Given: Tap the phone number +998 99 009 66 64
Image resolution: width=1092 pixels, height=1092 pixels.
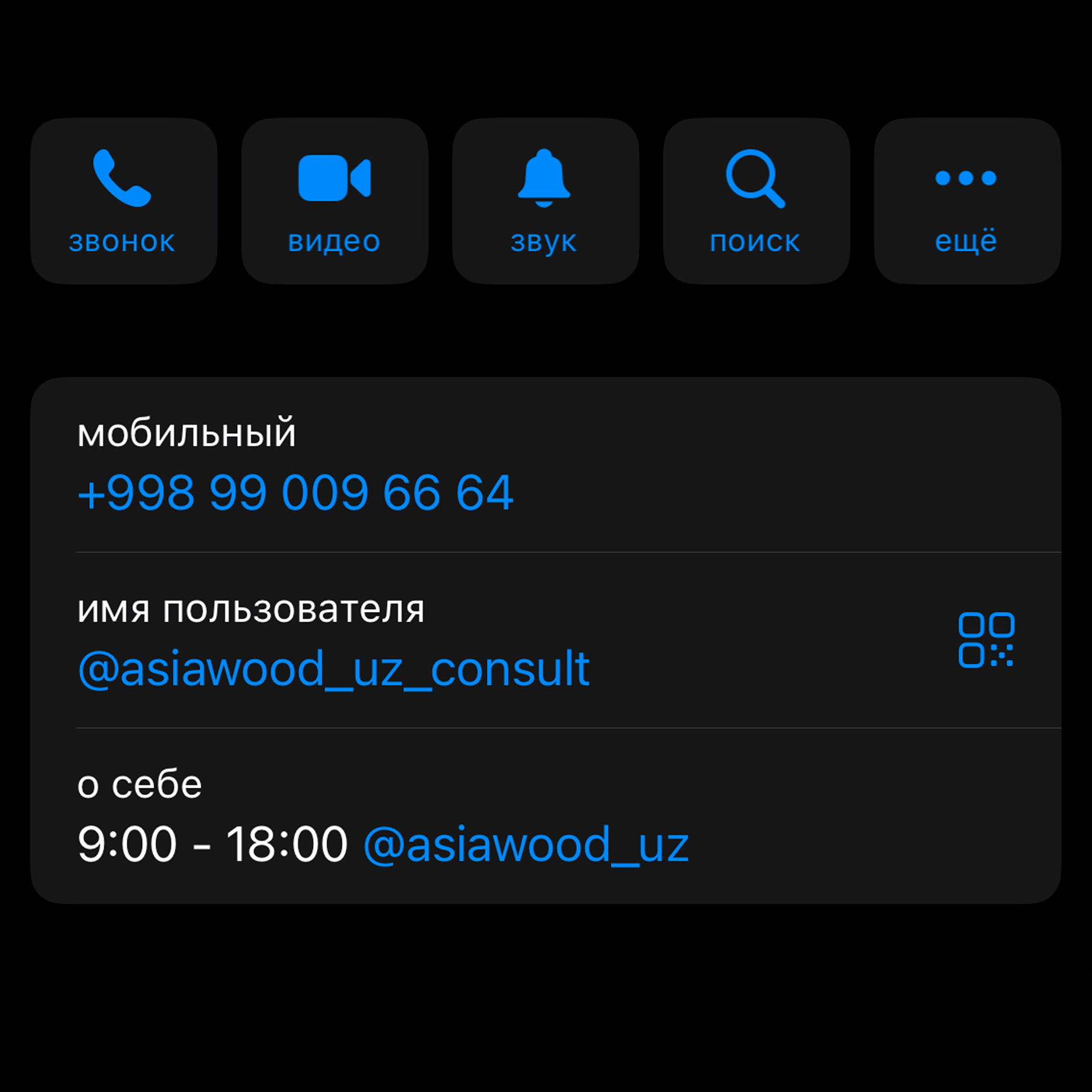Looking at the screenshot, I should [x=295, y=493].
